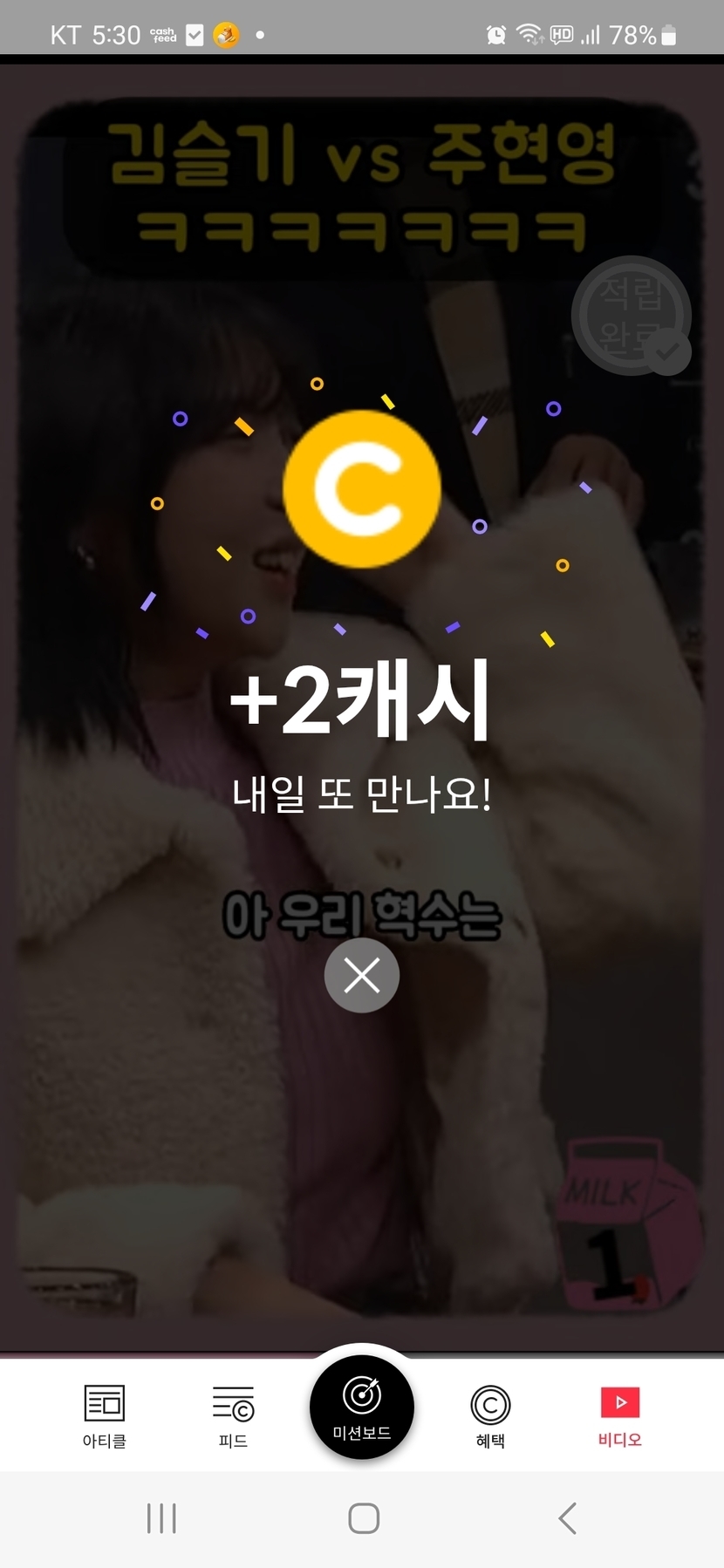Image resolution: width=724 pixels, height=1568 pixels.
Task: Select the 비디오 tab
Action: (619, 1416)
